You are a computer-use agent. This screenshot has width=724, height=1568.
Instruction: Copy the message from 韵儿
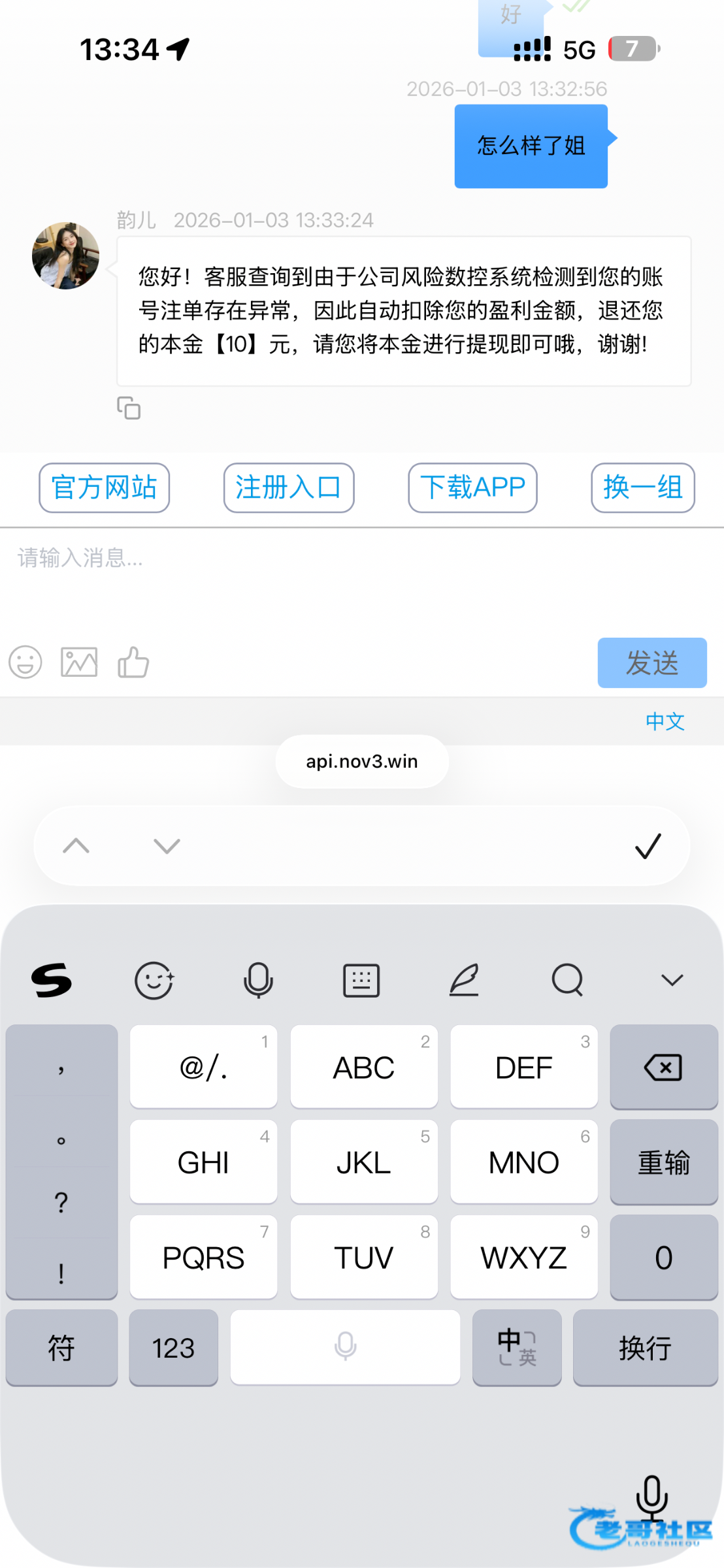(129, 408)
